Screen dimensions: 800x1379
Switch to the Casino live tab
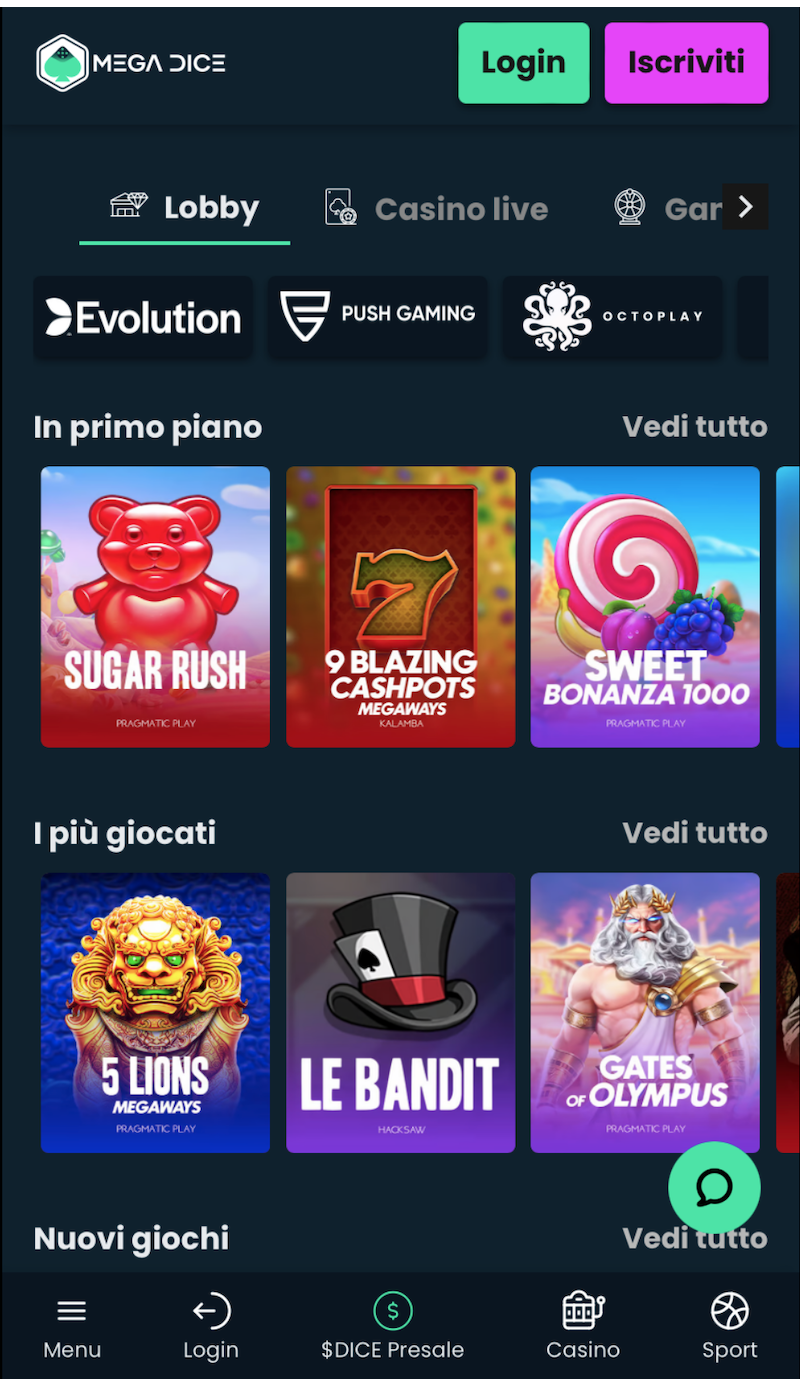(x=438, y=208)
